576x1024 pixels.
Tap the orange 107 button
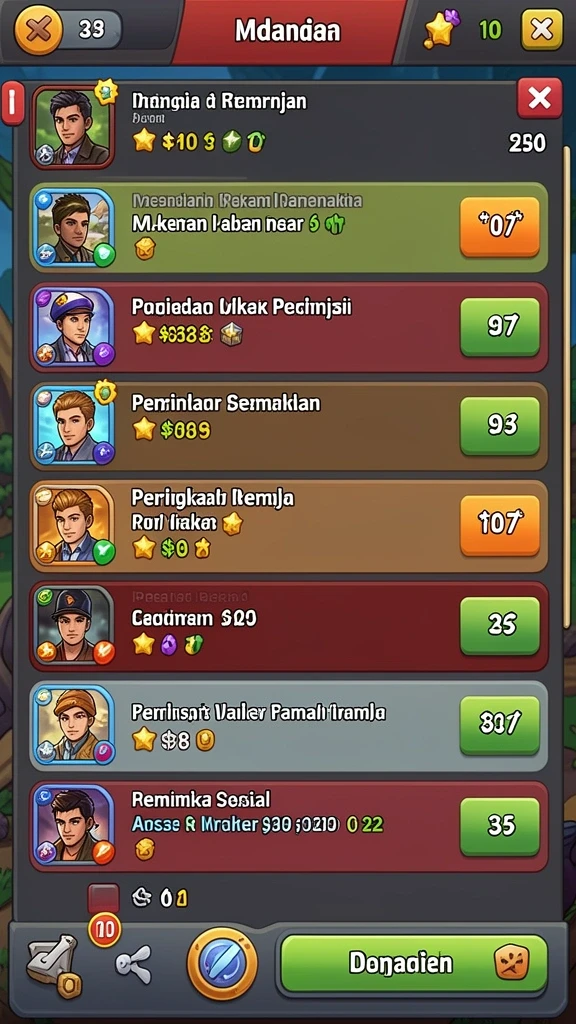500,525
